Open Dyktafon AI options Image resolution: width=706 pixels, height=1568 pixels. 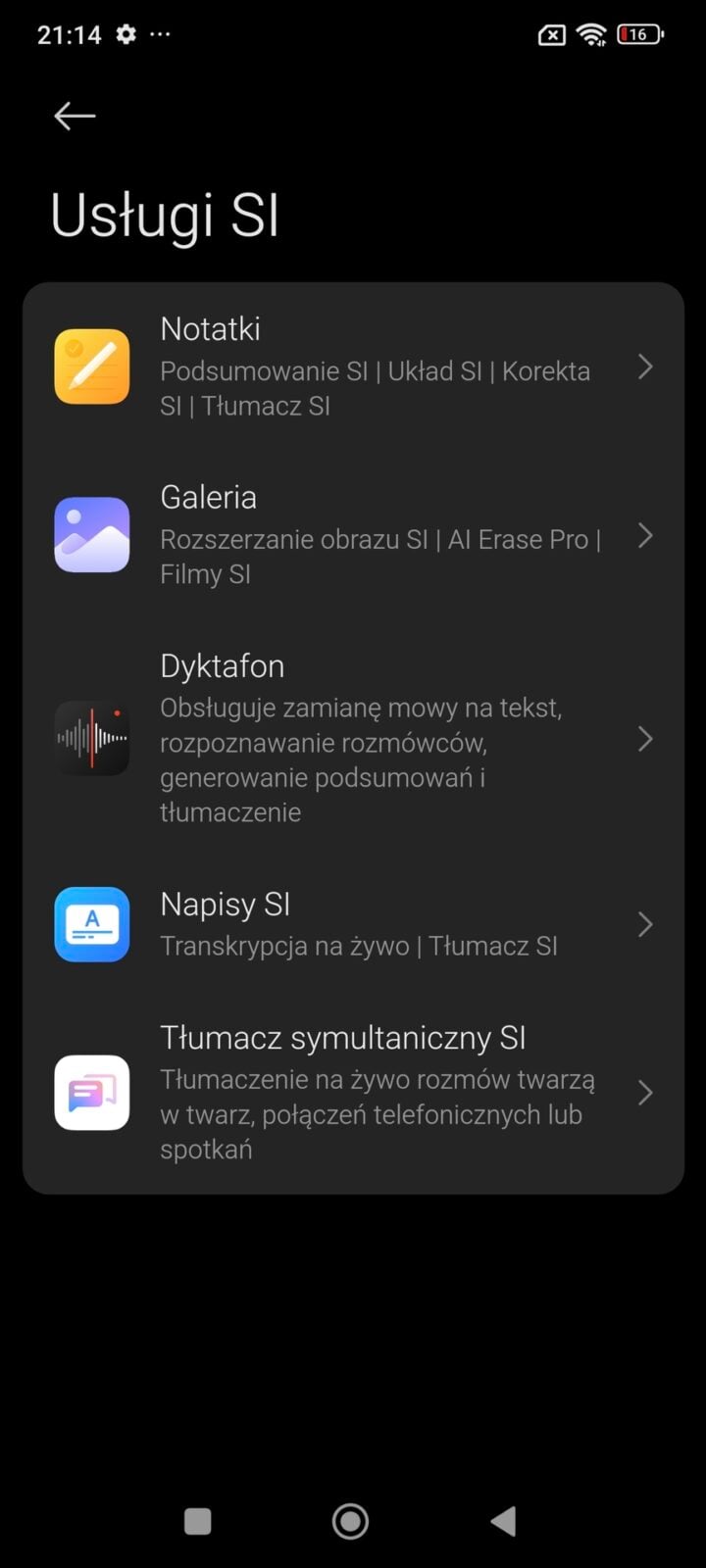click(353, 738)
